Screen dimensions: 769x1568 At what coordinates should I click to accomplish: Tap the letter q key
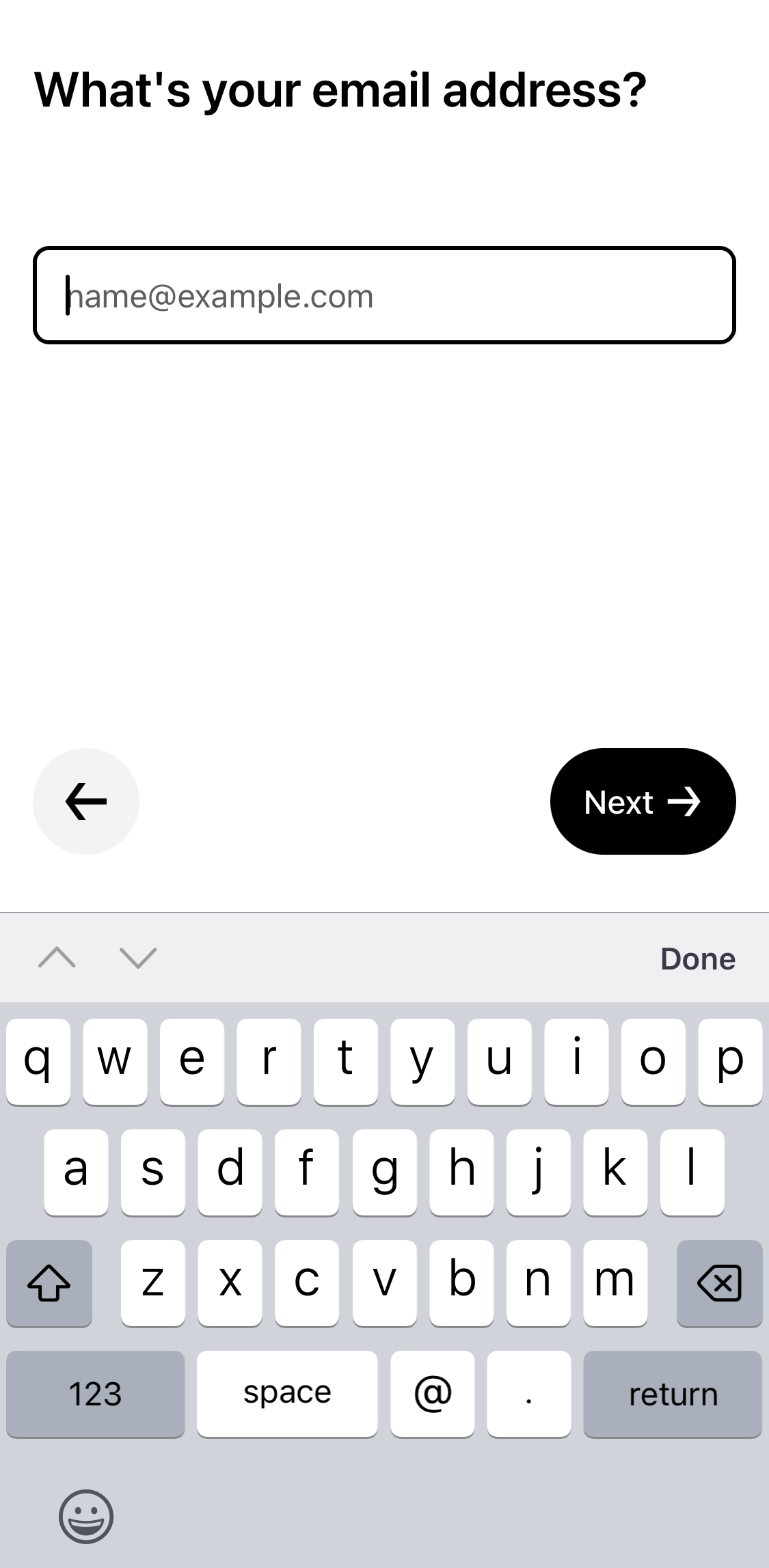[38, 1060]
